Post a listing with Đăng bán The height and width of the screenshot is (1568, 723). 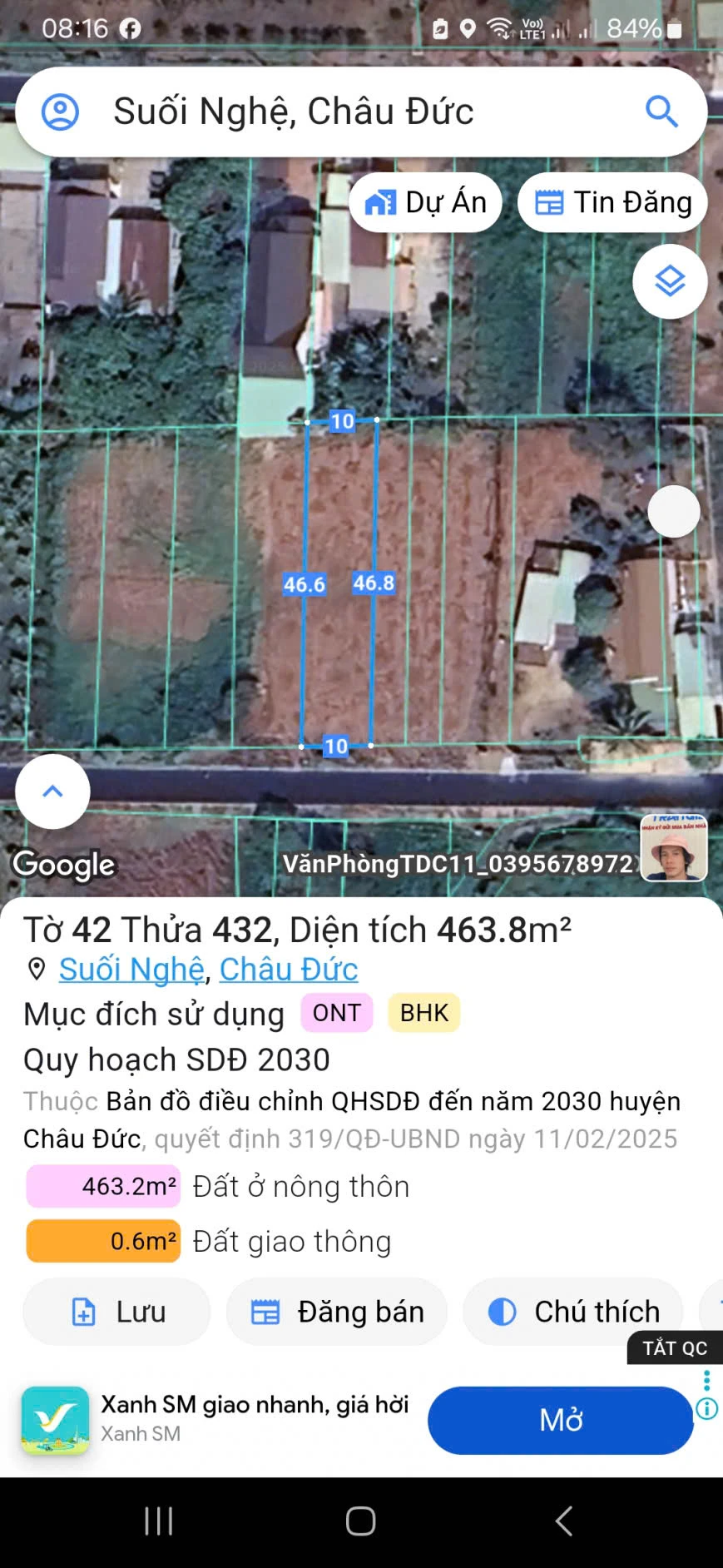pos(337,1312)
